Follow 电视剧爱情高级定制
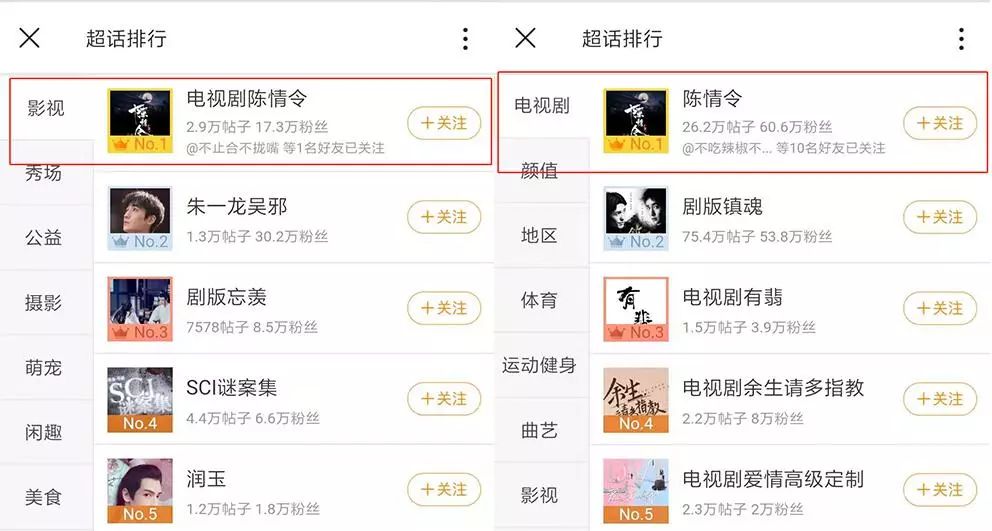This screenshot has height=531, width=992. [x=939, y=489]
